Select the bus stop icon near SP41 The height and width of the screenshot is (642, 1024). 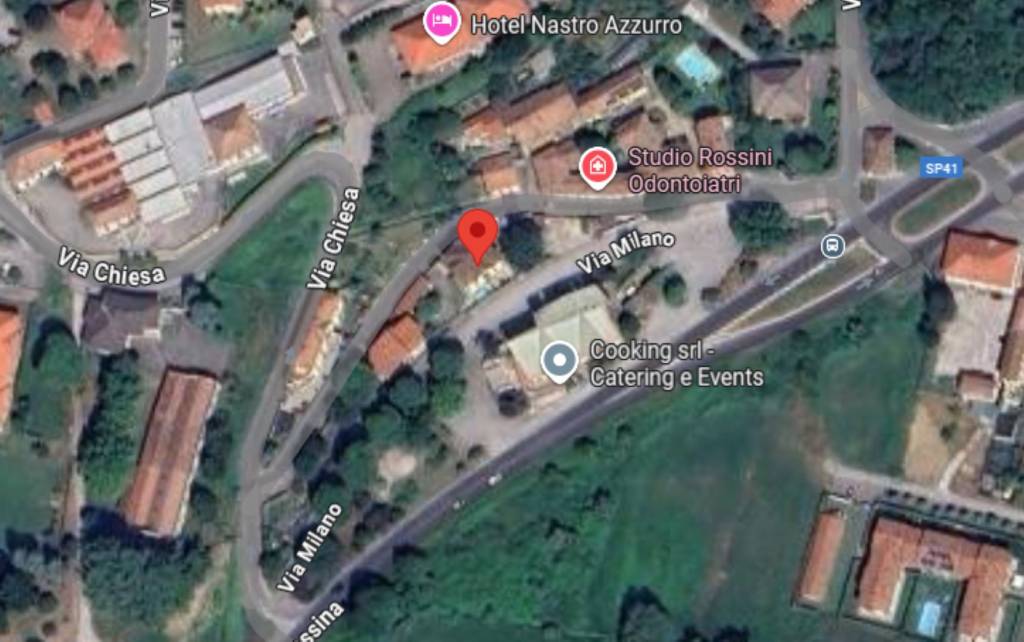coord(832,245)
